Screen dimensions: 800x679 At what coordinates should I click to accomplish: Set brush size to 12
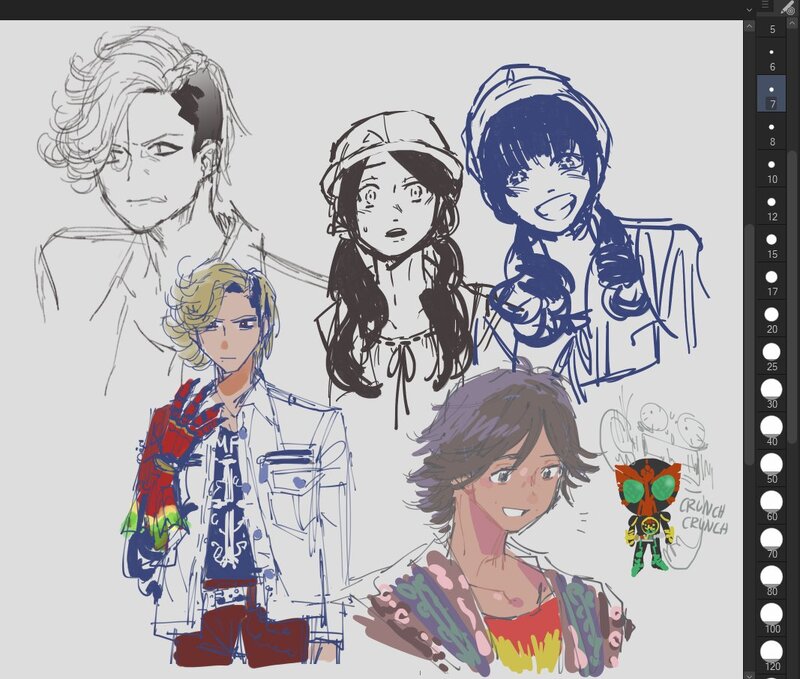coord(771,206)
